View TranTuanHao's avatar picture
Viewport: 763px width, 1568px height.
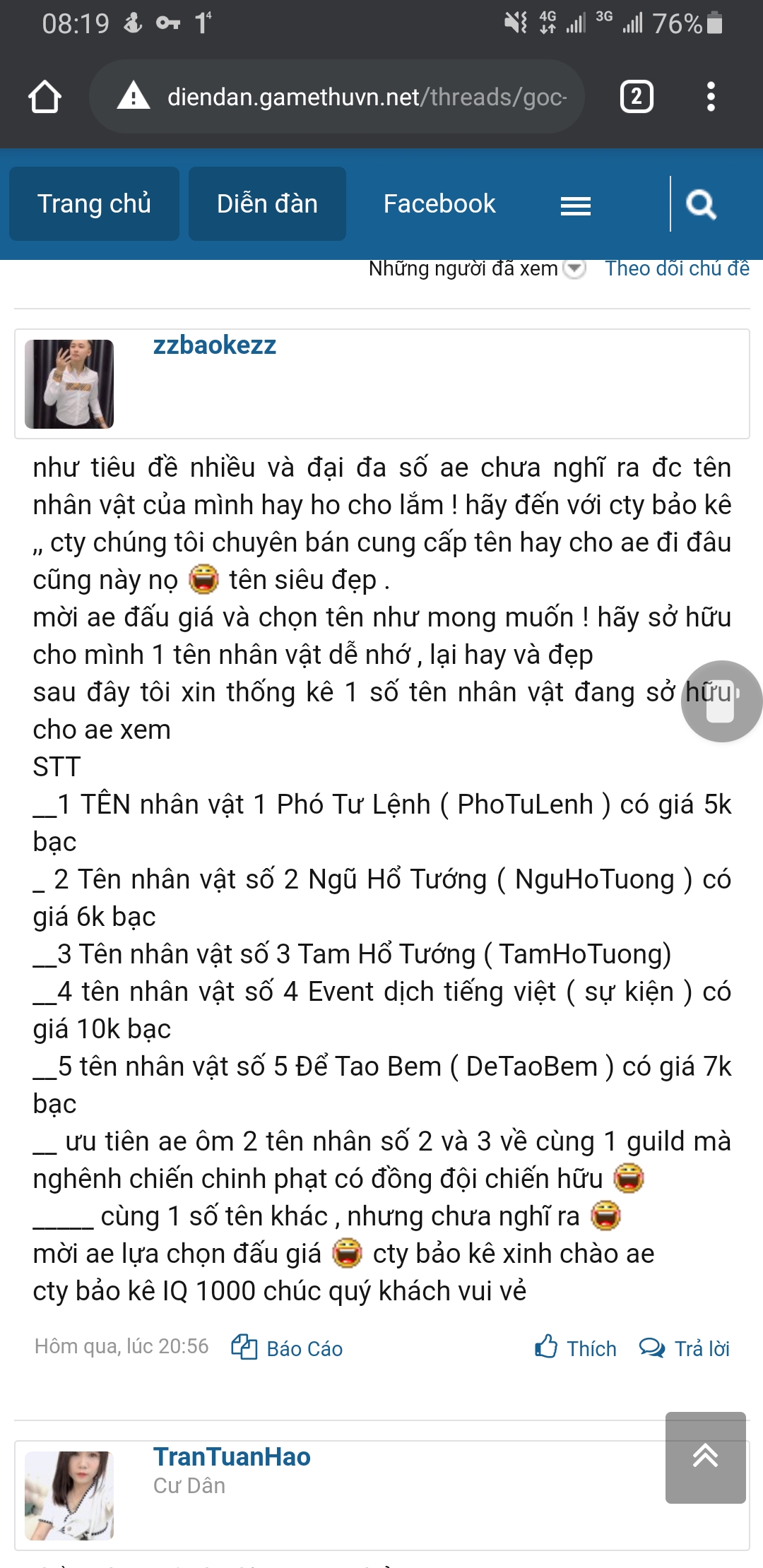(69, 1495)
